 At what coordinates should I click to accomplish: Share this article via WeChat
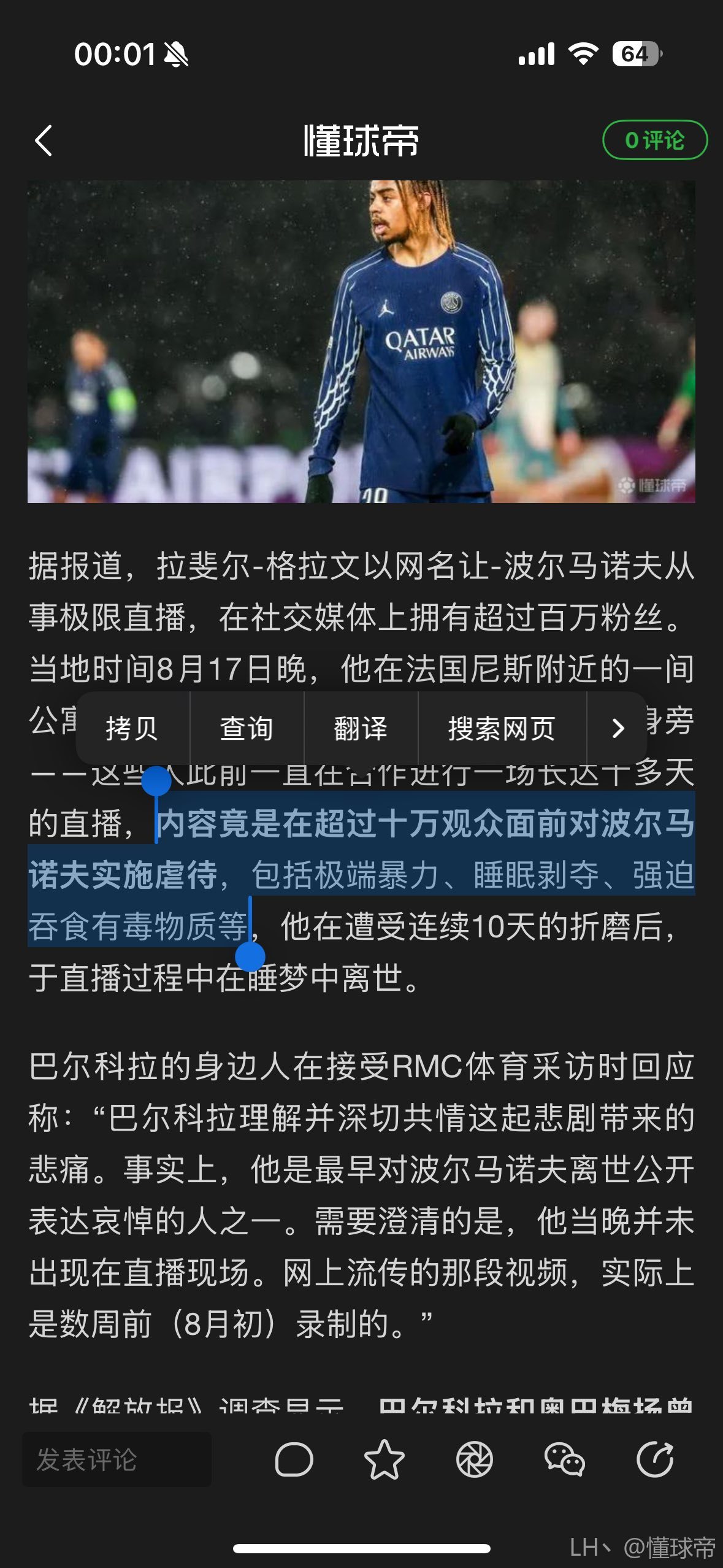tap(564, 1459)
